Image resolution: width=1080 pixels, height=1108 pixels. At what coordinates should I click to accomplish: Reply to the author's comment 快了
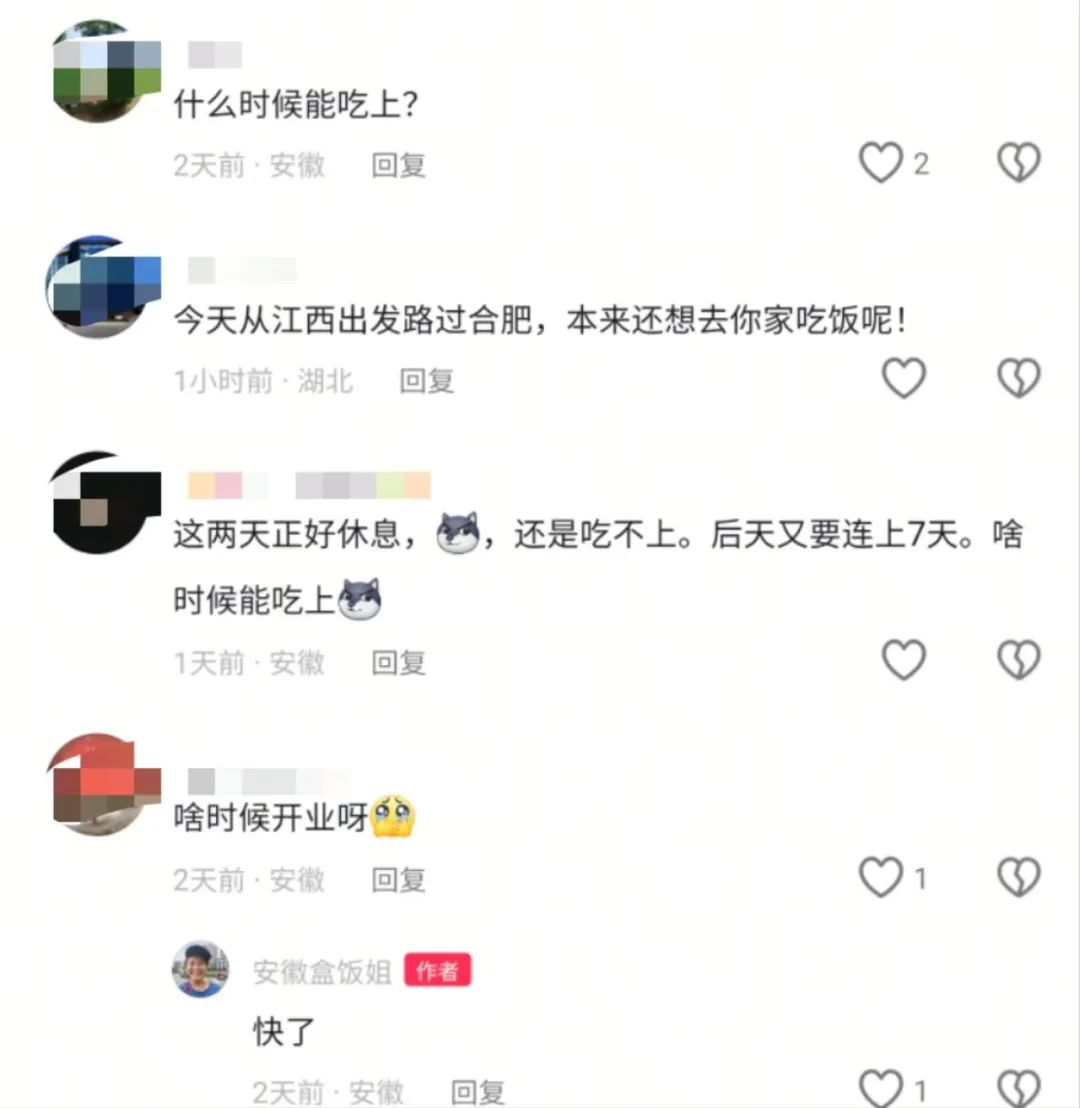tap(478, 1091)
